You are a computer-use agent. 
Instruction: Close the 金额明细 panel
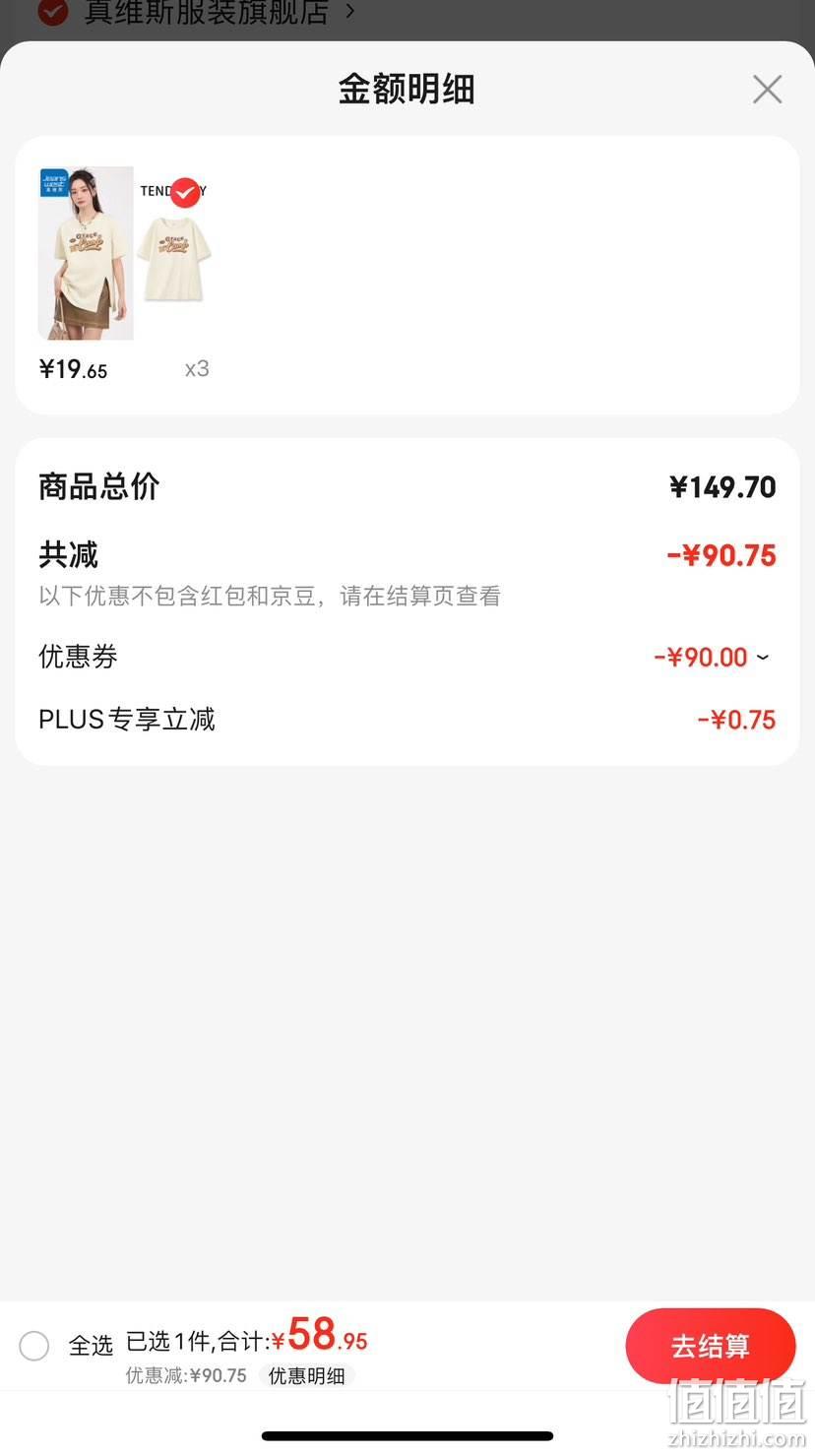click(767, 90)
